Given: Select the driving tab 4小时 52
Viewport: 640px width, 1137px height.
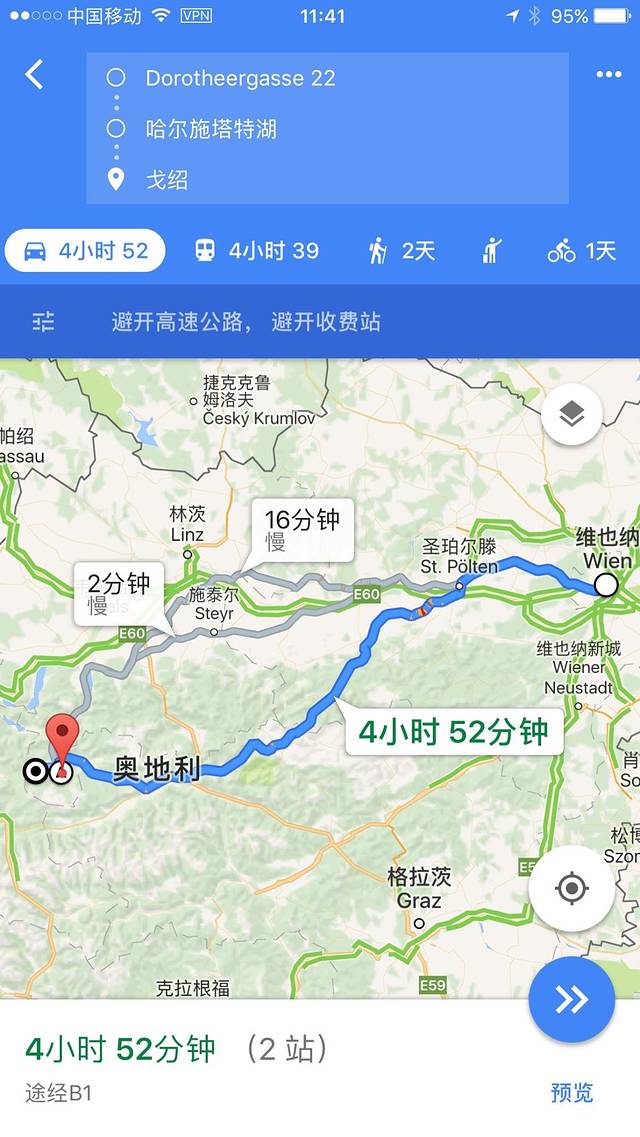Looking at the screenshot, I should tap(85, 251).
